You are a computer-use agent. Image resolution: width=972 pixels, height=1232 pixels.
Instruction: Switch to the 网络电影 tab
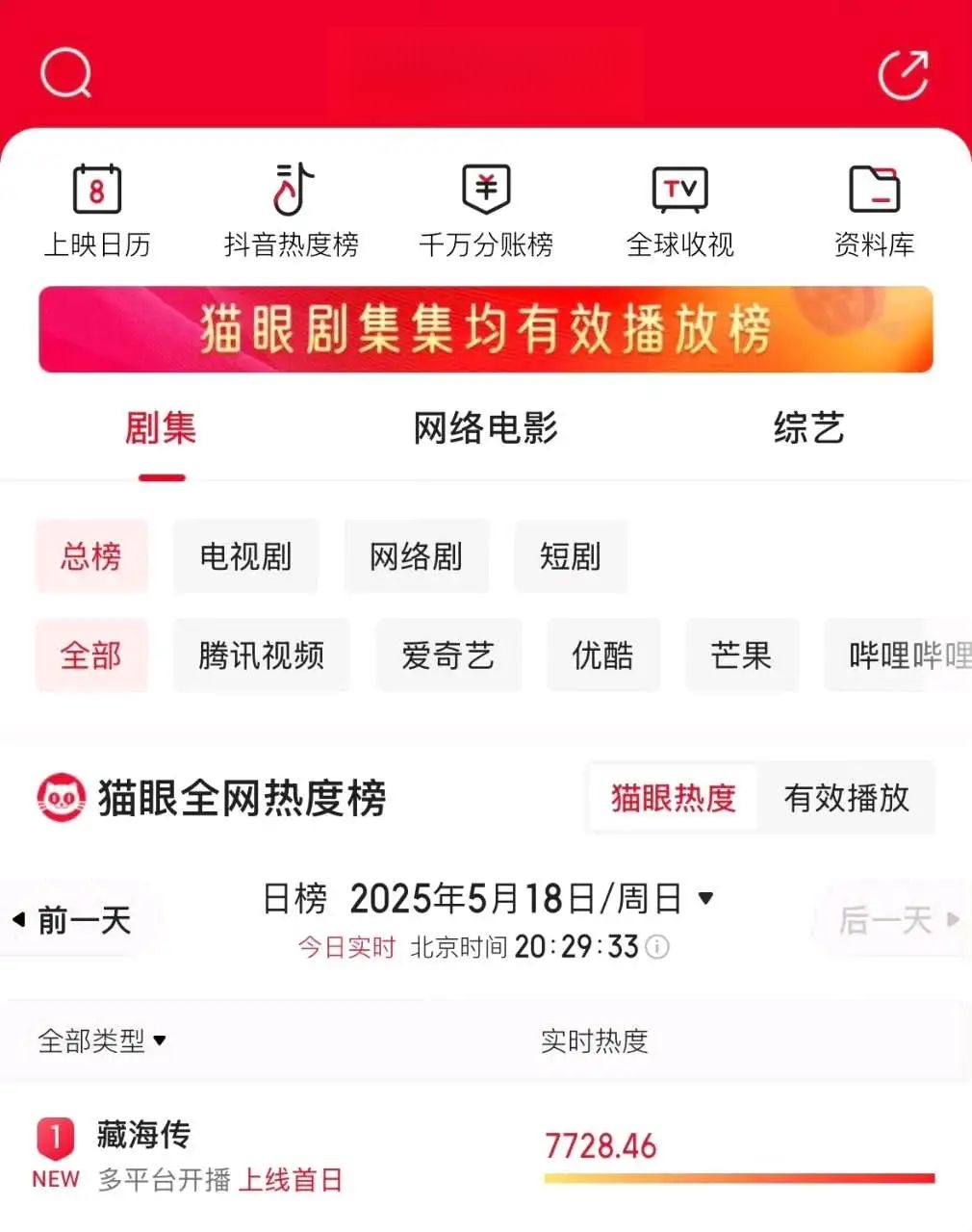(485, 428)
